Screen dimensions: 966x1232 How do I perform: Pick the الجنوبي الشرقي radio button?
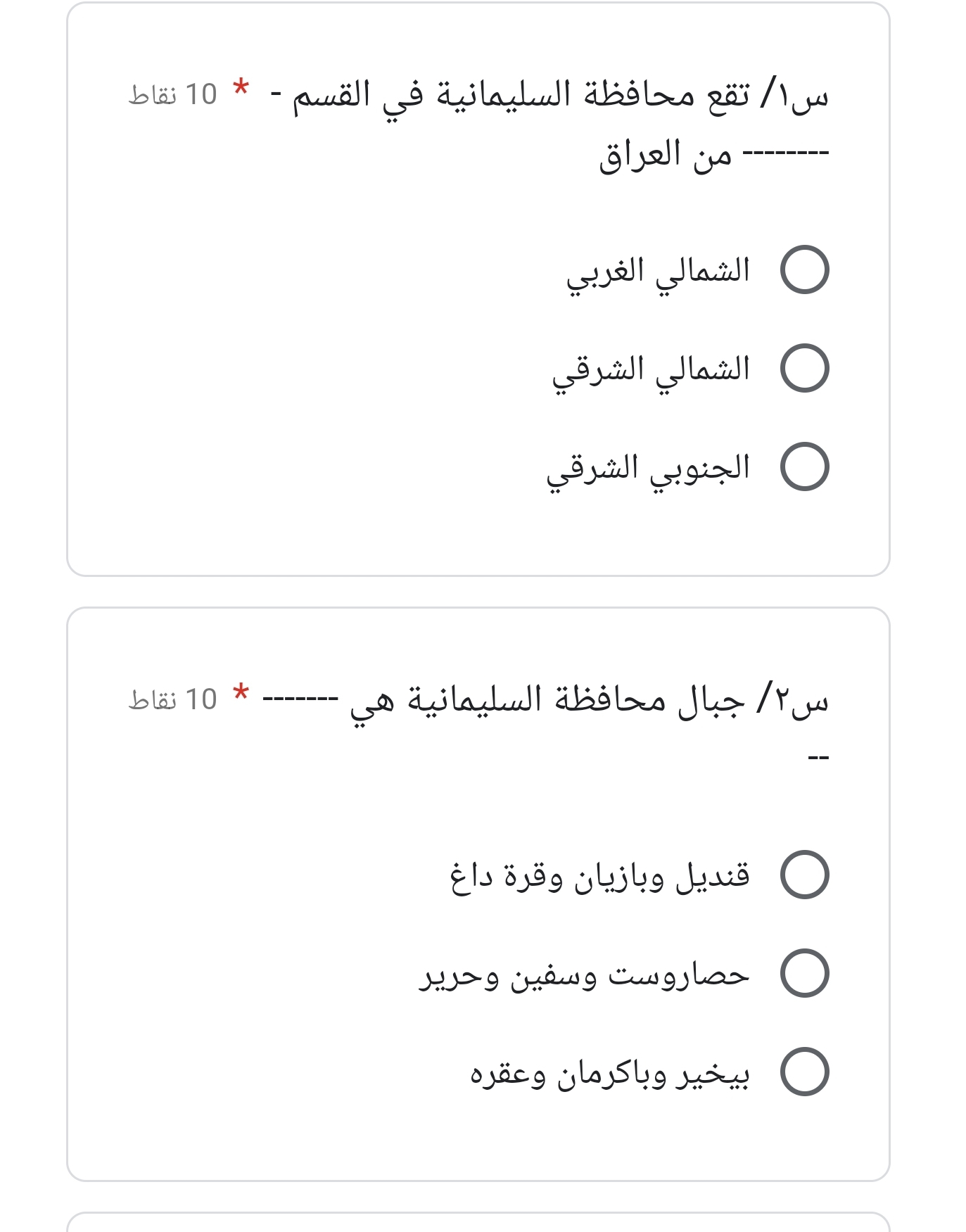[x=805, y=466]
